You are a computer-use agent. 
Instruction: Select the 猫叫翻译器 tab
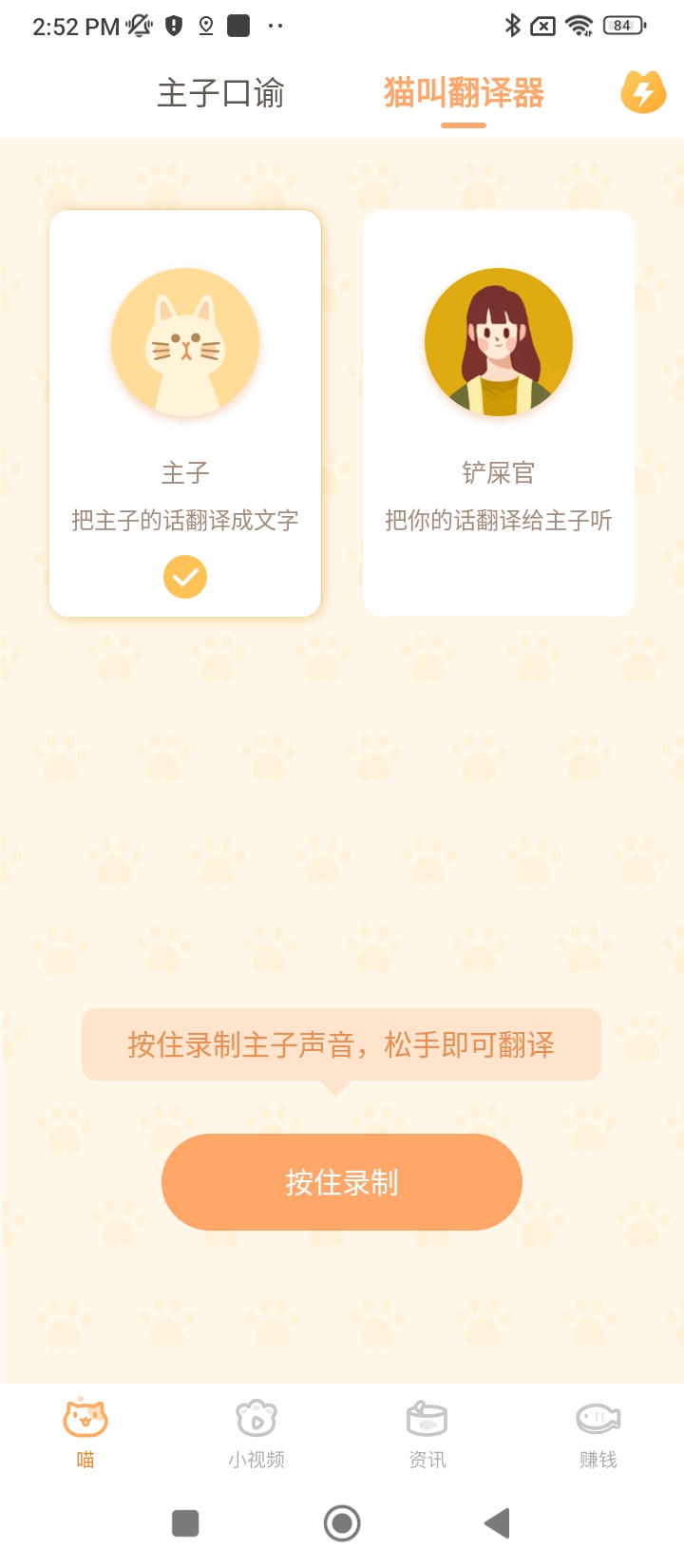coord(464,93)
